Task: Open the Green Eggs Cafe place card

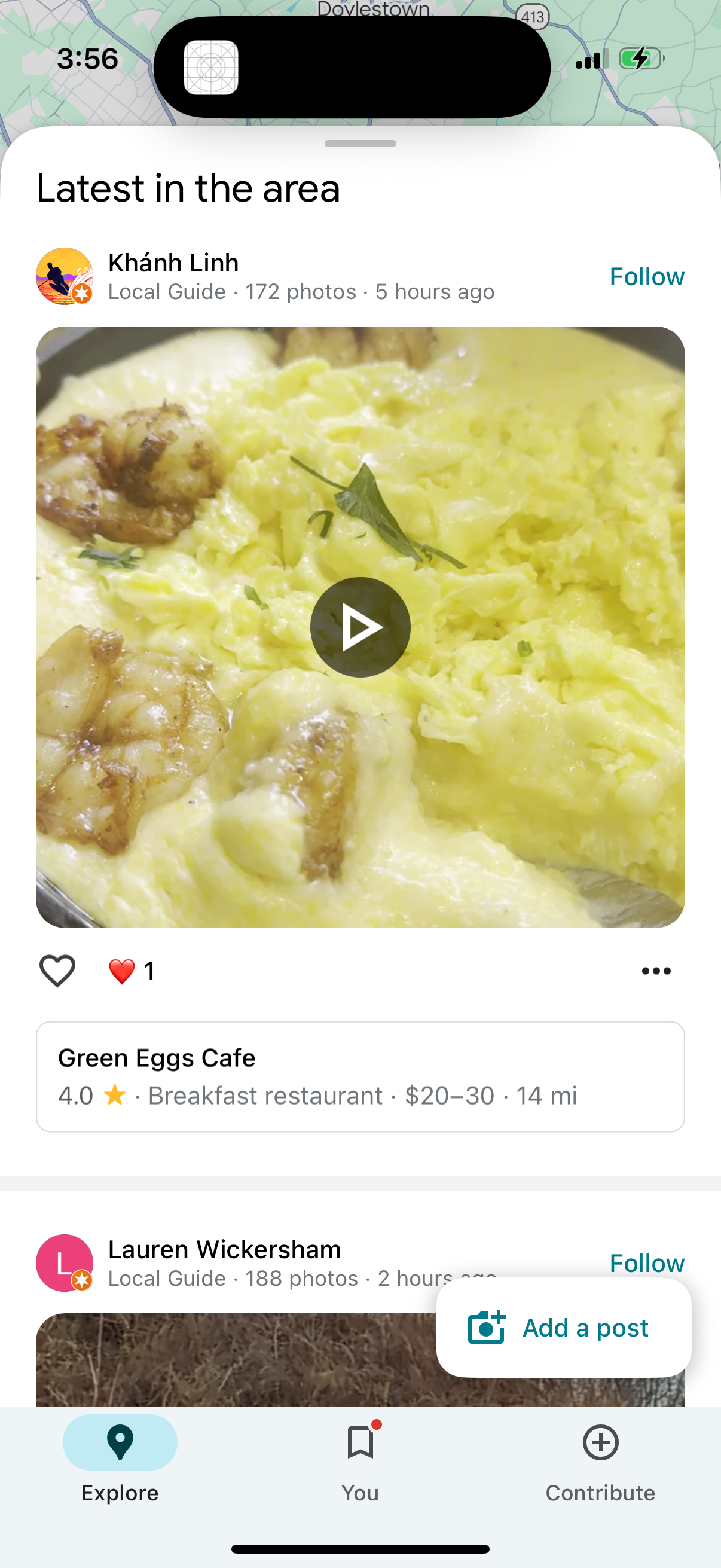Action: pyautogui.click(x=360, y=1076)
